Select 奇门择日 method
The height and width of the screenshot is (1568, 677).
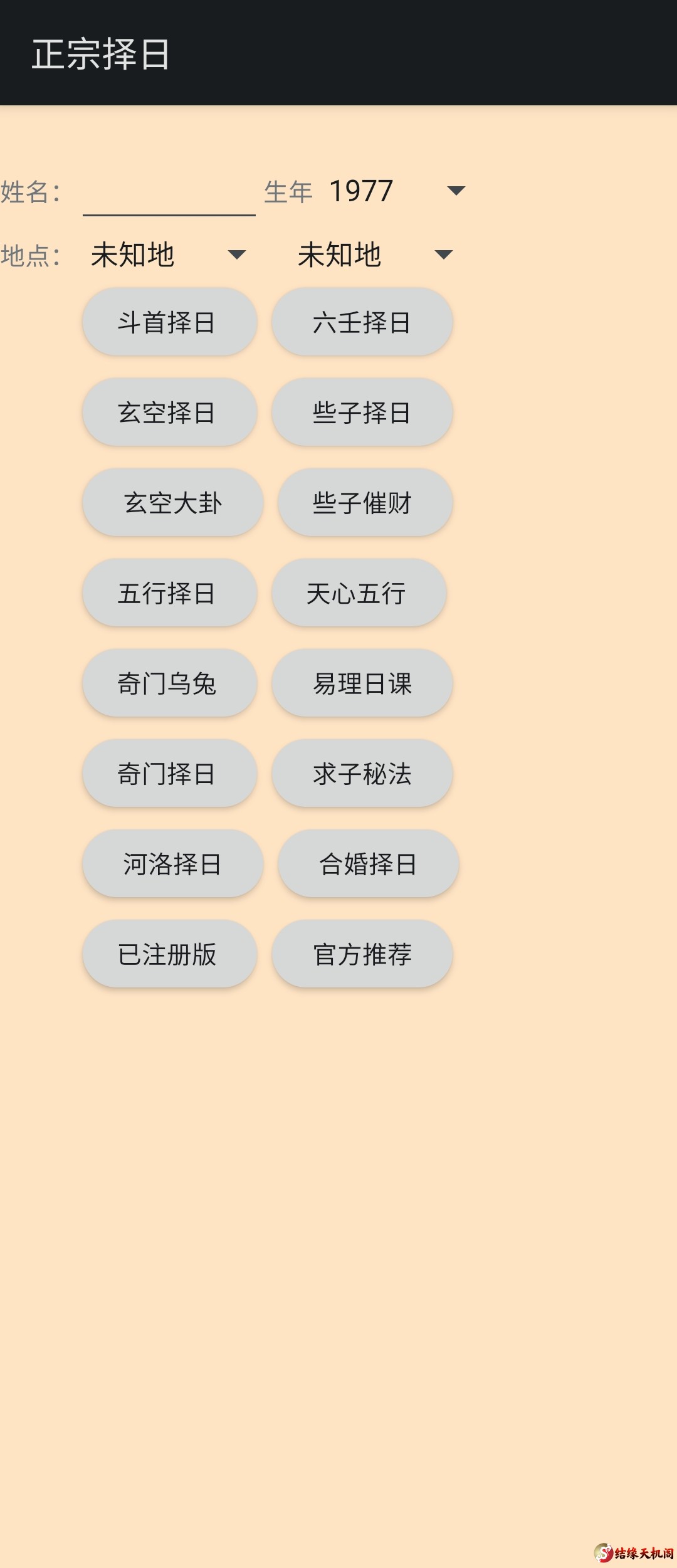click(x=169, y=774)
